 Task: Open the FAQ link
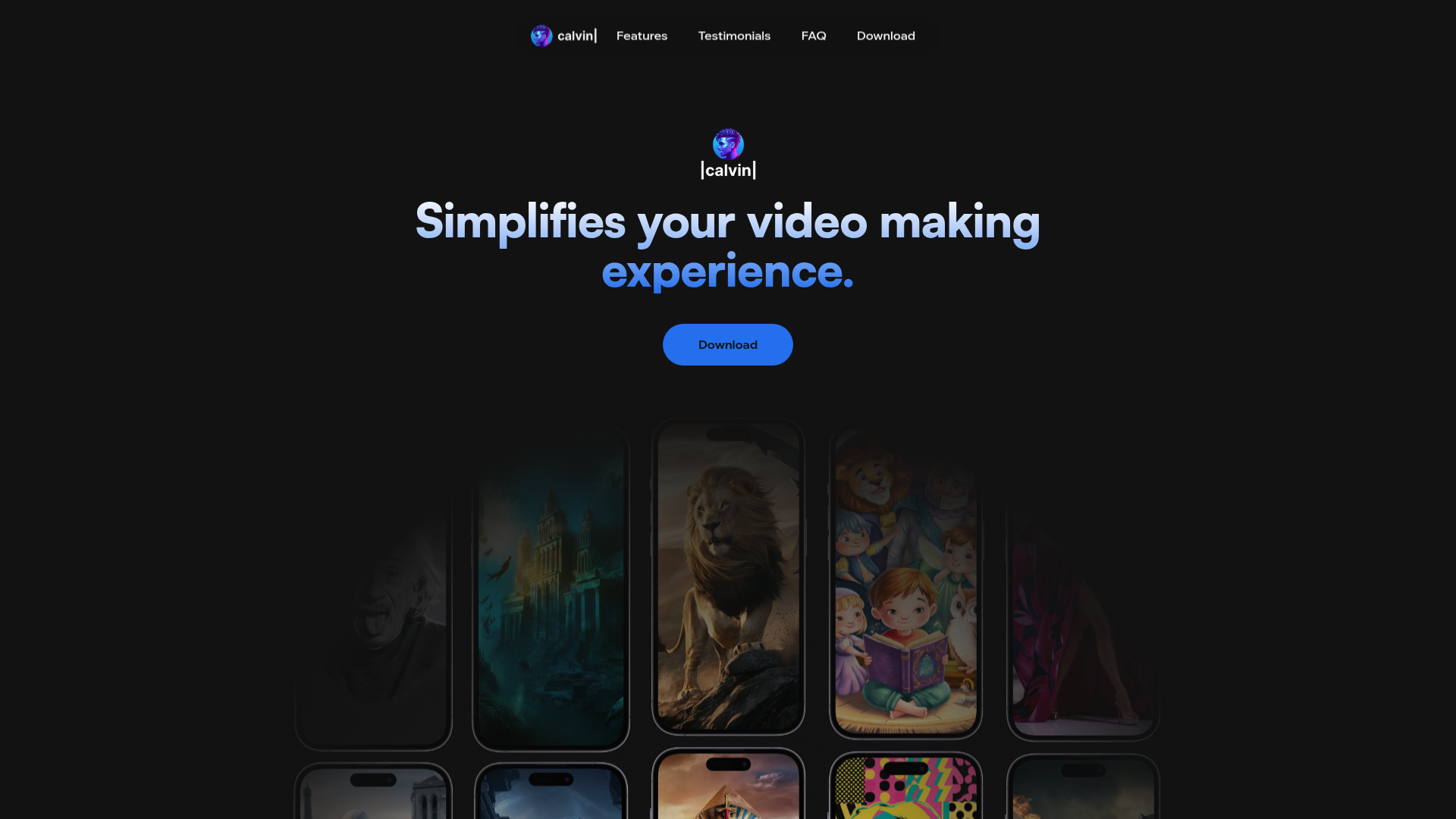[x=813, y=36]
